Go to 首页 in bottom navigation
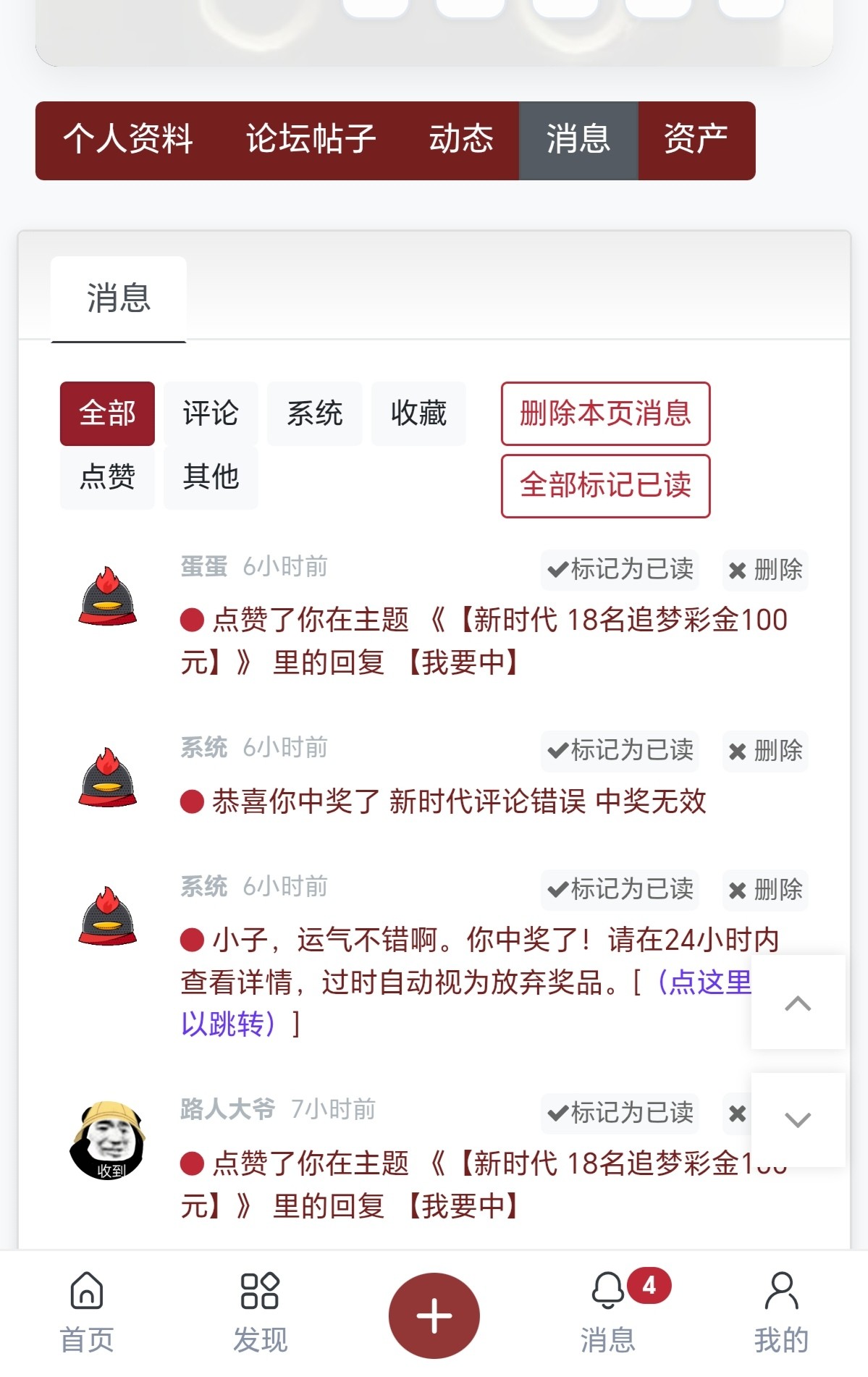Viewport: 868px width, 1377px height. [x=87, y=1313]
